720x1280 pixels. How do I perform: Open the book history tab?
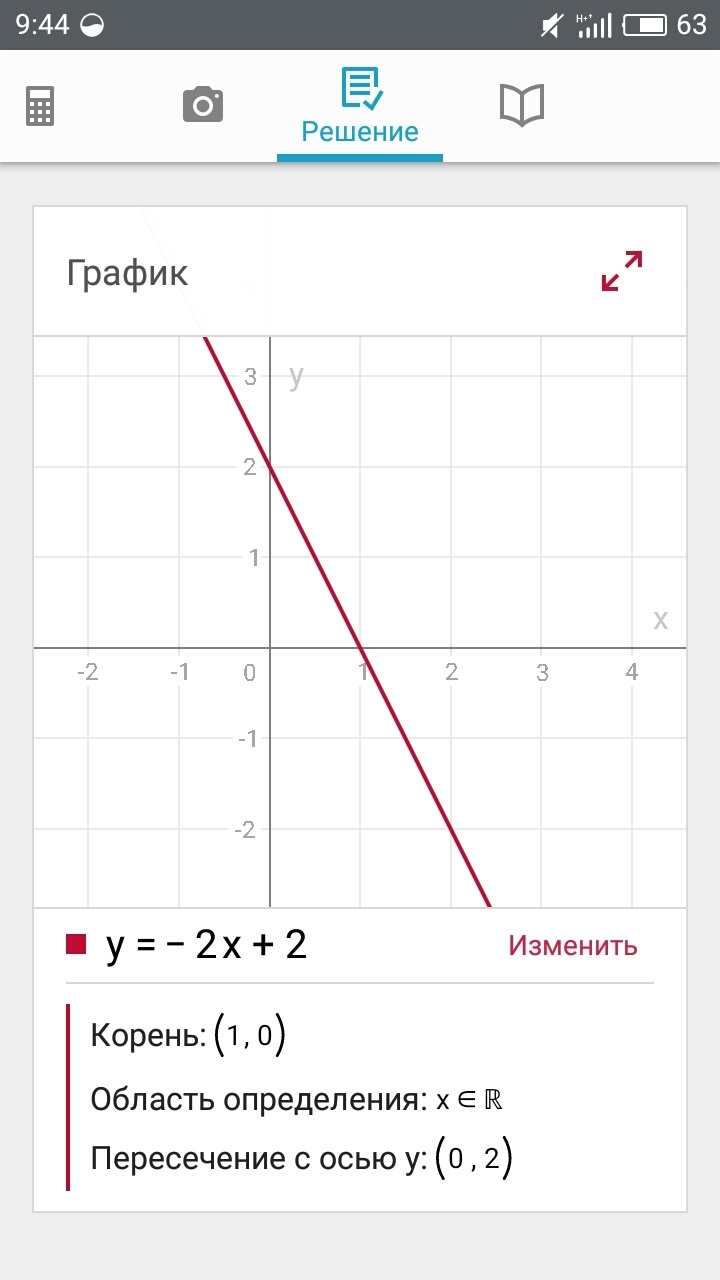tap(521, 105)
